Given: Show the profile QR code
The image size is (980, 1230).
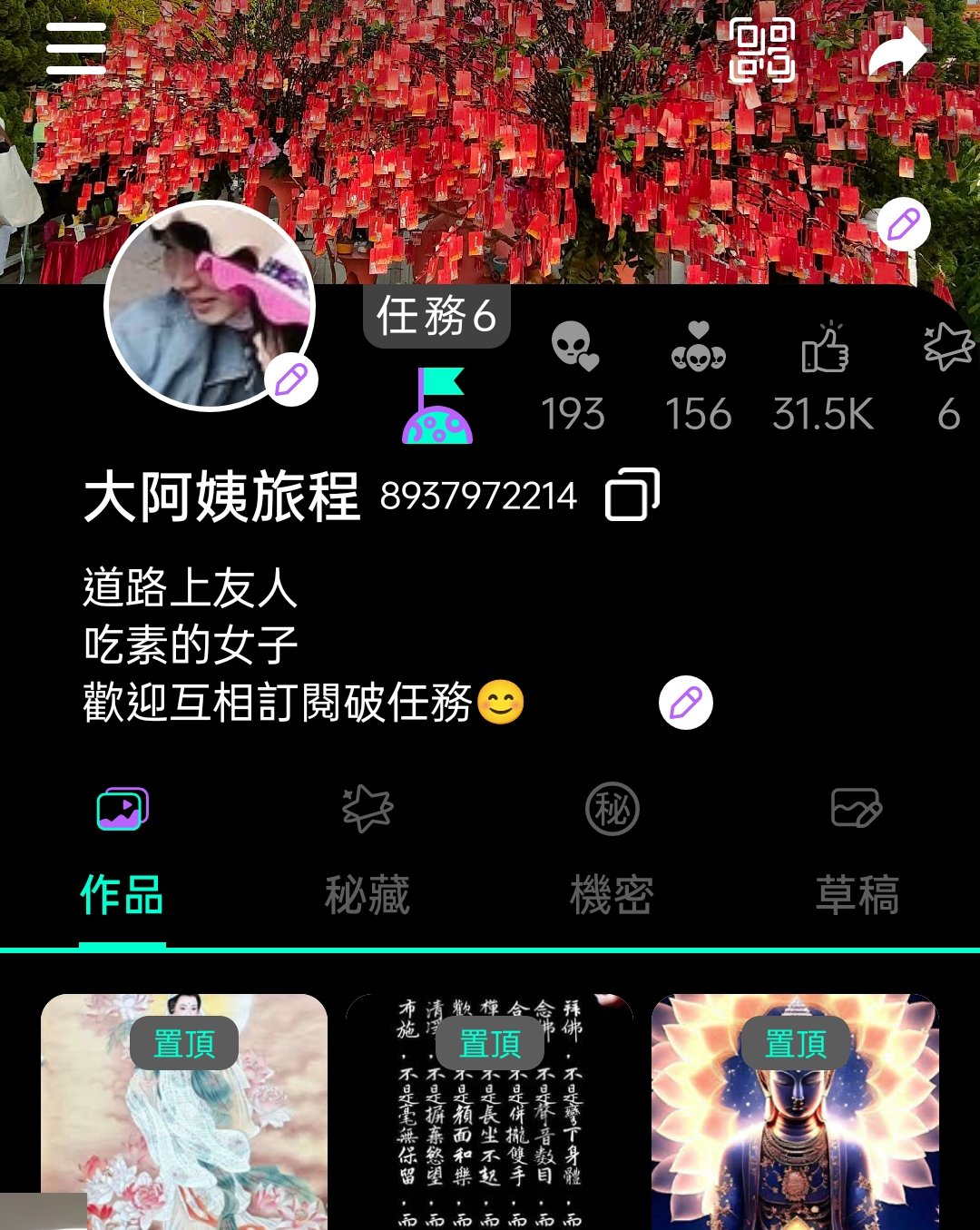Looking at the screenshot, I should [762, 50].
